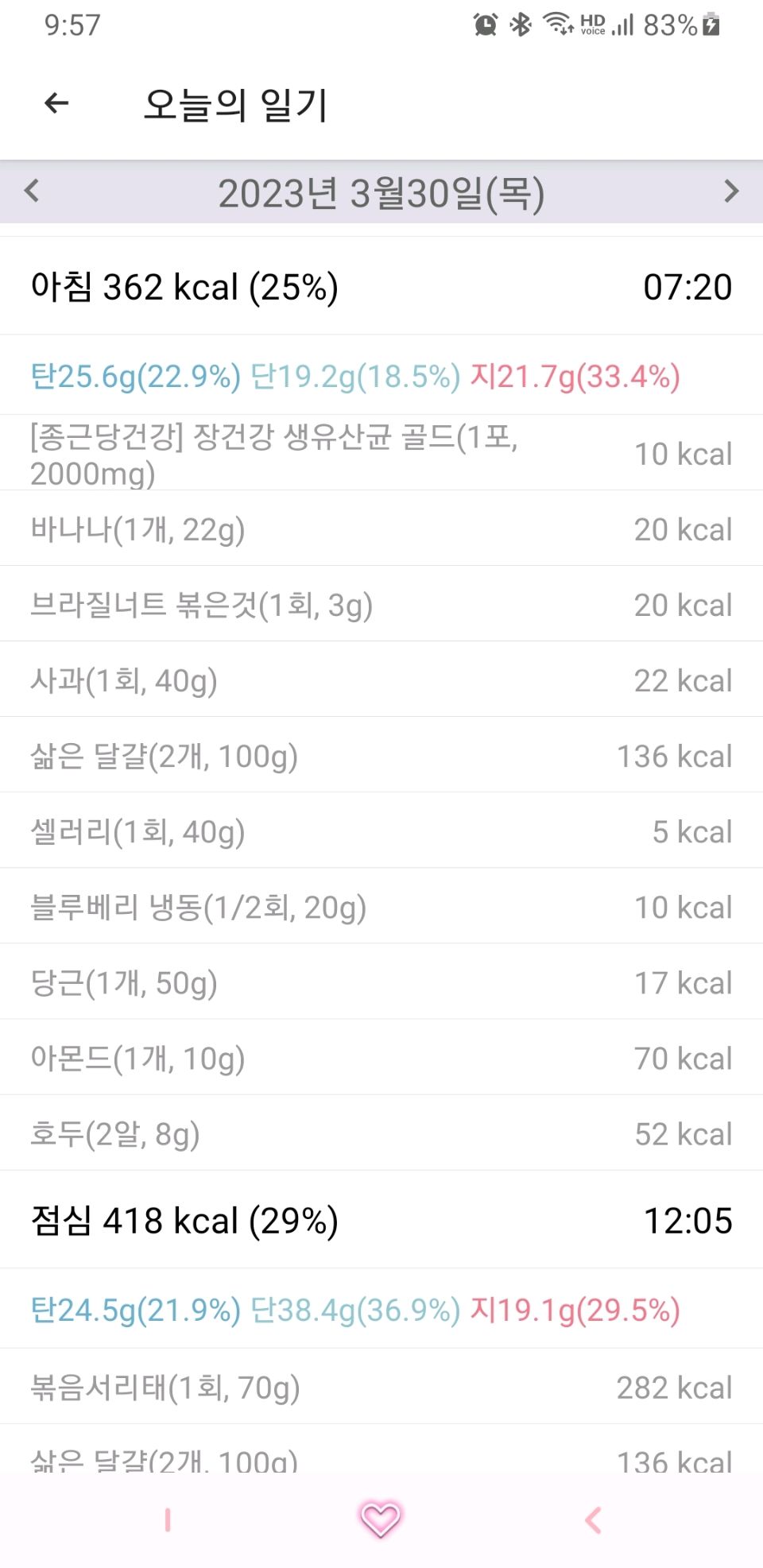Open the 아침 362 kcal meal header
Screen dimensions: 763x1568
point(381,287)
